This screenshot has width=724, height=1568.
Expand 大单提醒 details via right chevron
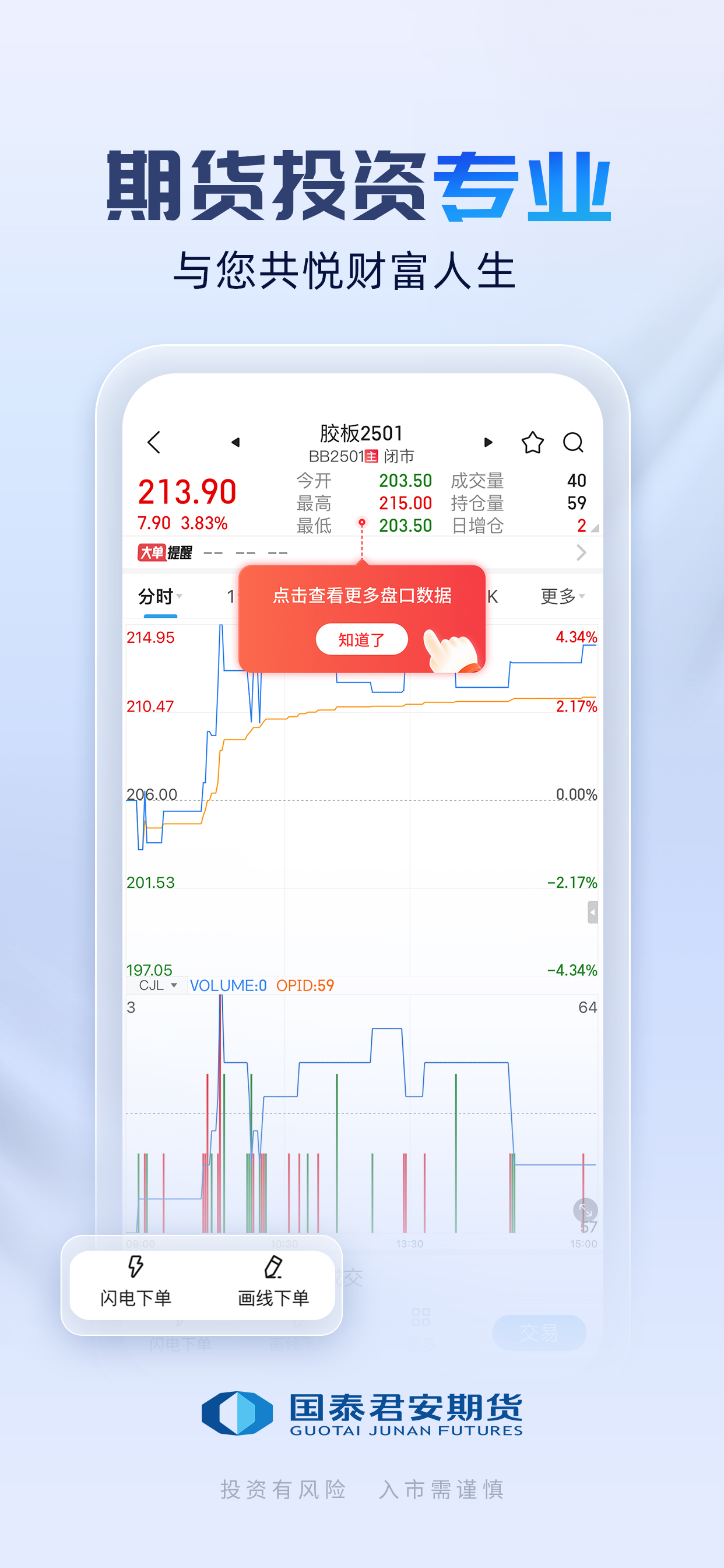tap(581, 552)
